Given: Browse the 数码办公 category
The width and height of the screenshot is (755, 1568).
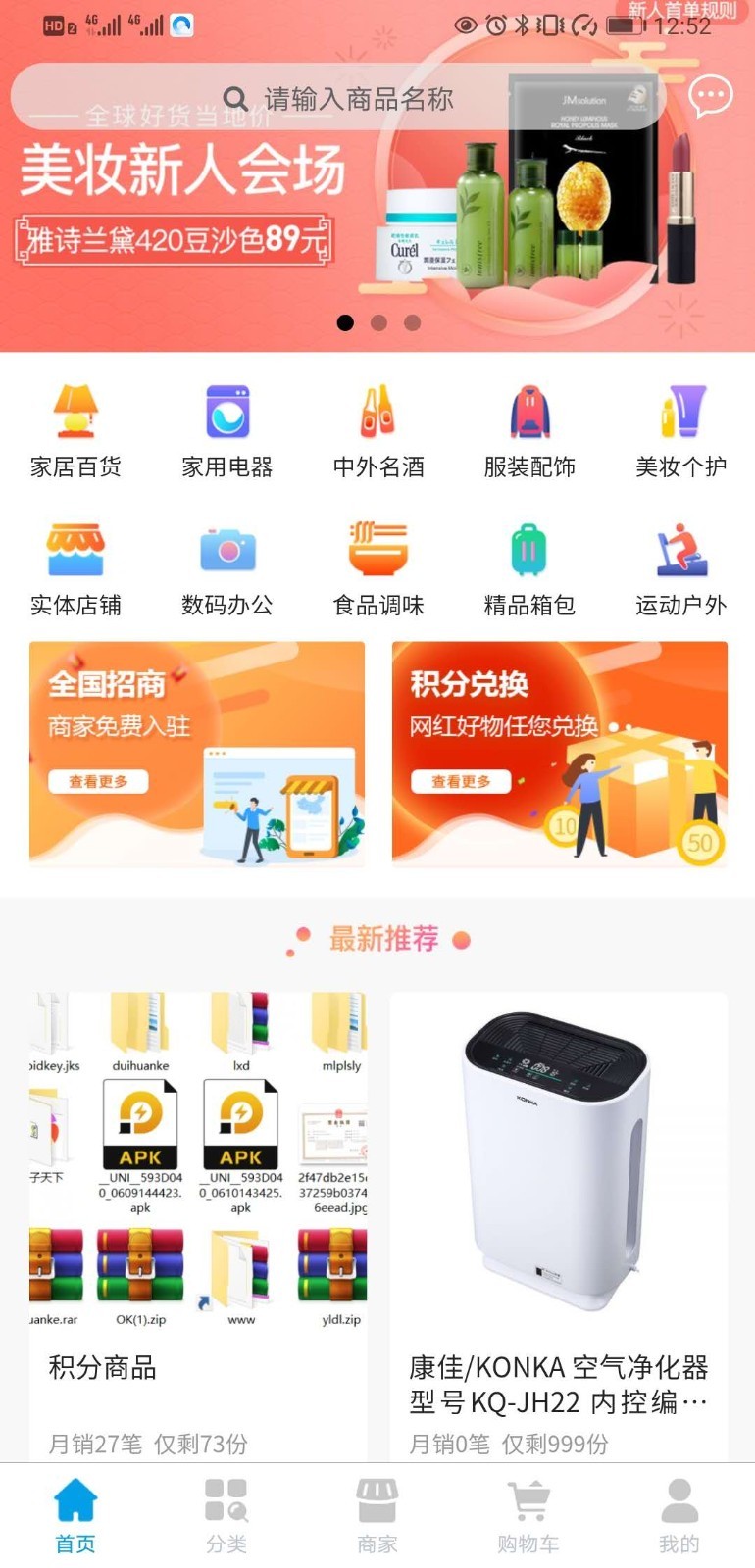Looking at the screenshot, I should tap(226, 569).
